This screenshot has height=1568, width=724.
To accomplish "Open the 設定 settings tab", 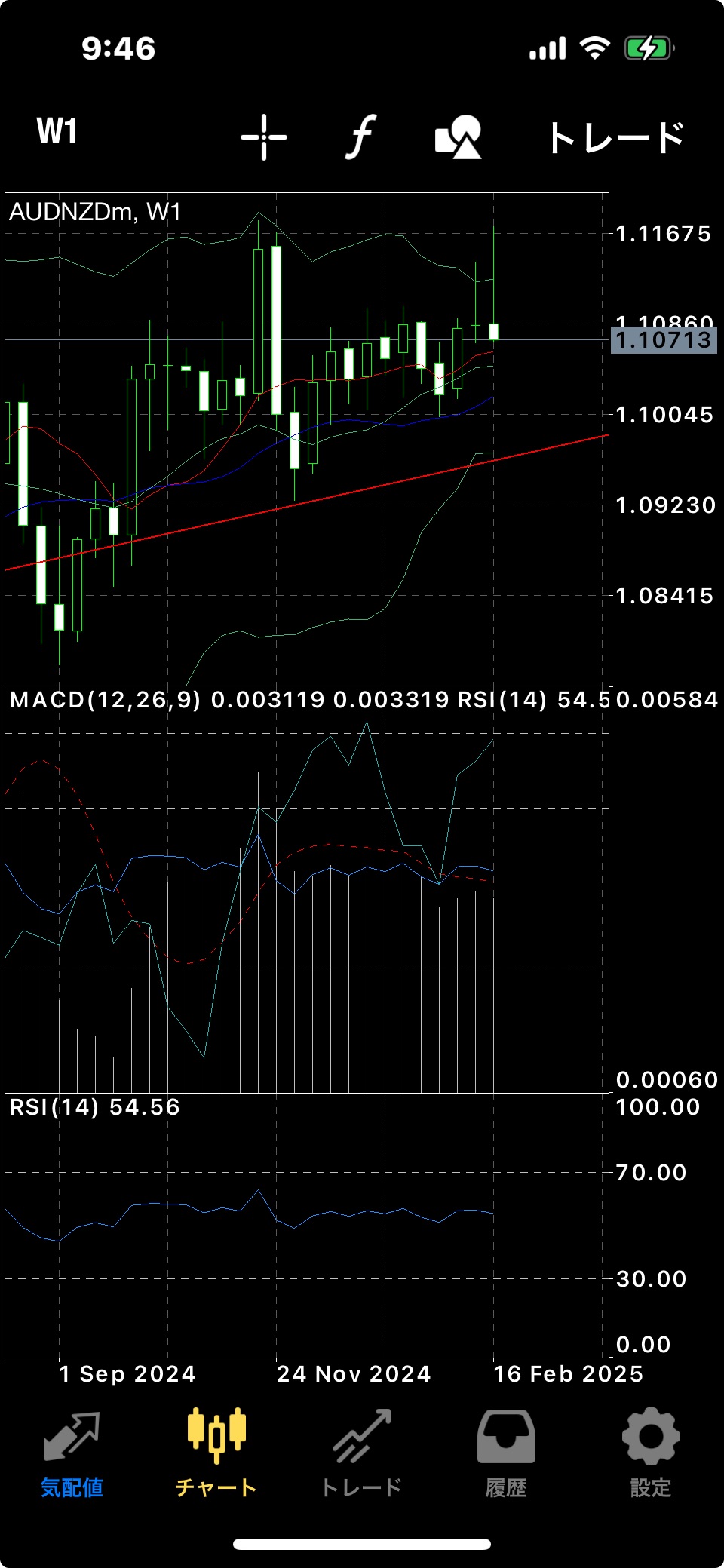I will pyautogui.click(x=651, y=1454).
